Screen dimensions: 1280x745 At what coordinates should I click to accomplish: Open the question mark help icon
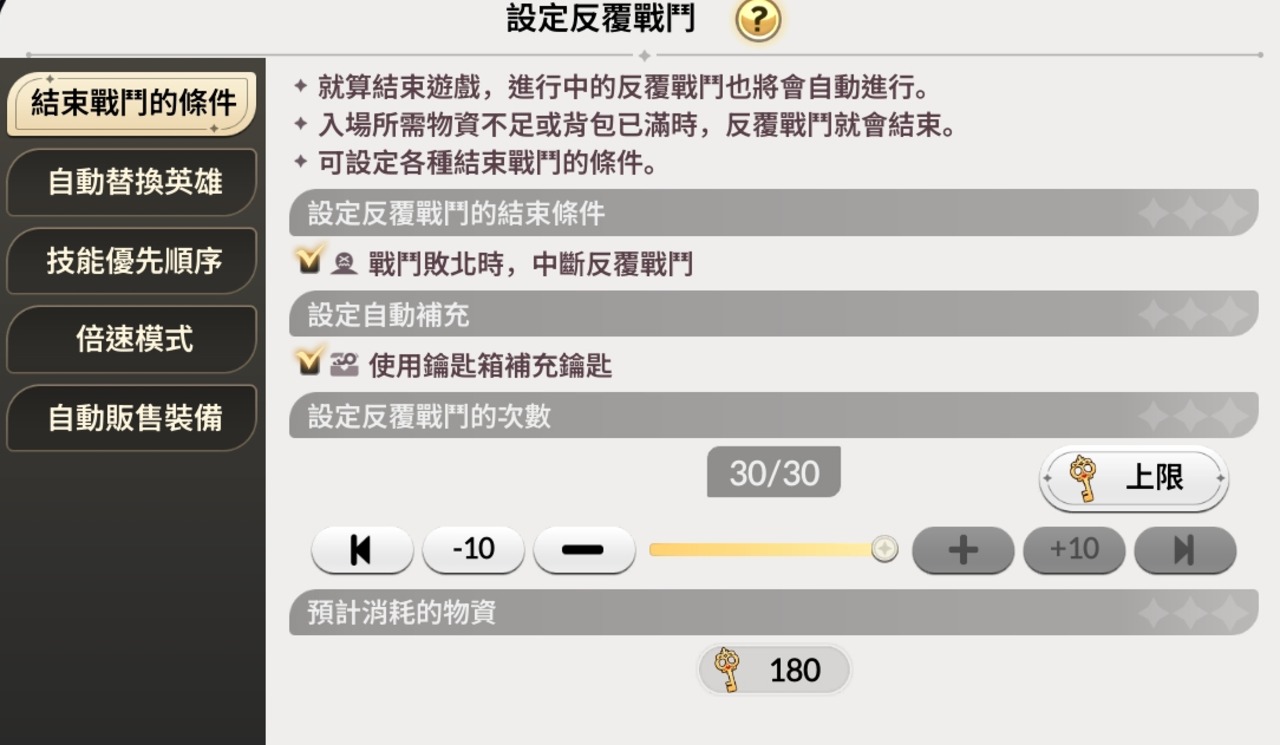click(x=758, y=20)
